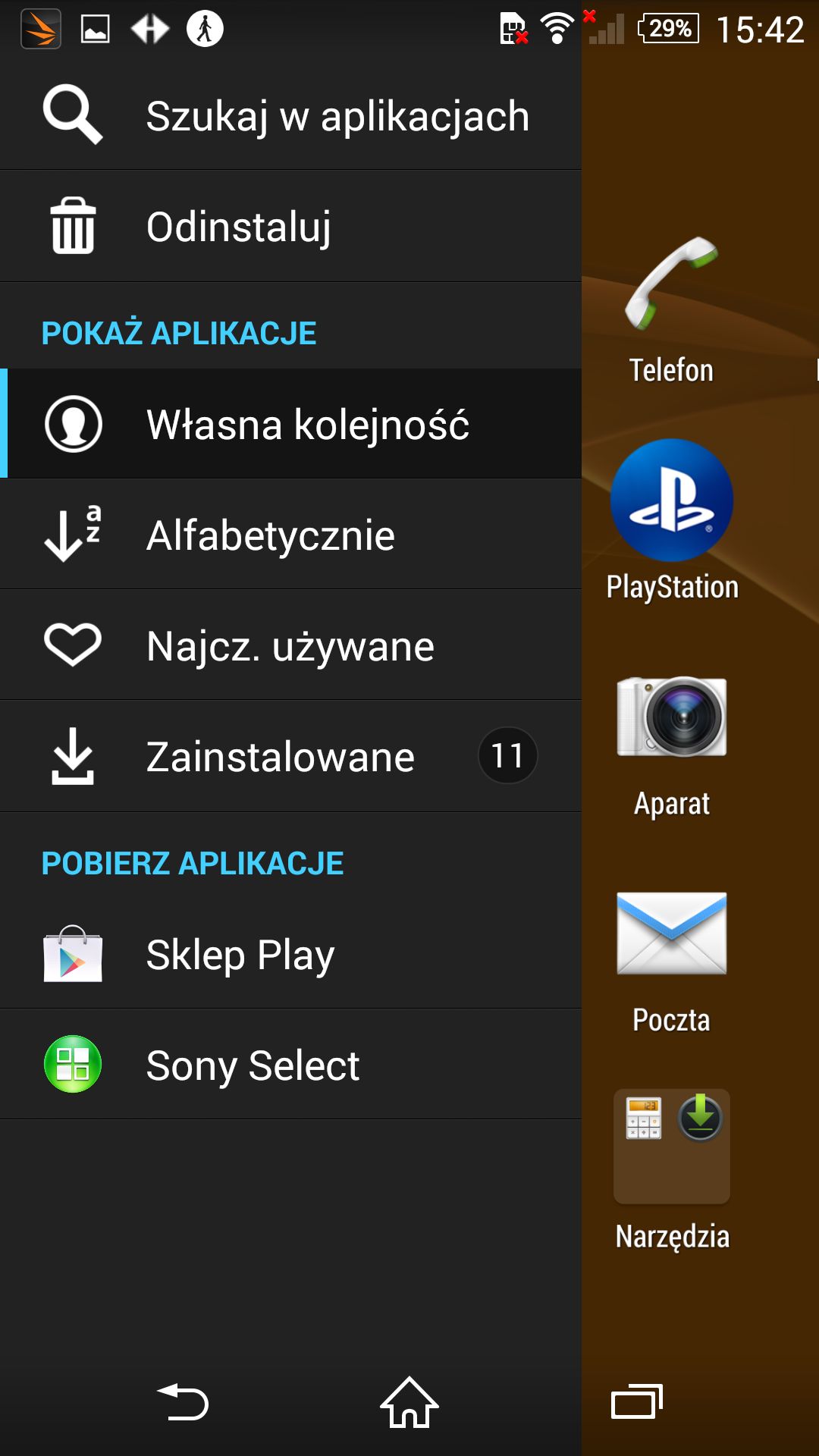
Task: Go back with the navigation back button
Action: pos(183,1401)
